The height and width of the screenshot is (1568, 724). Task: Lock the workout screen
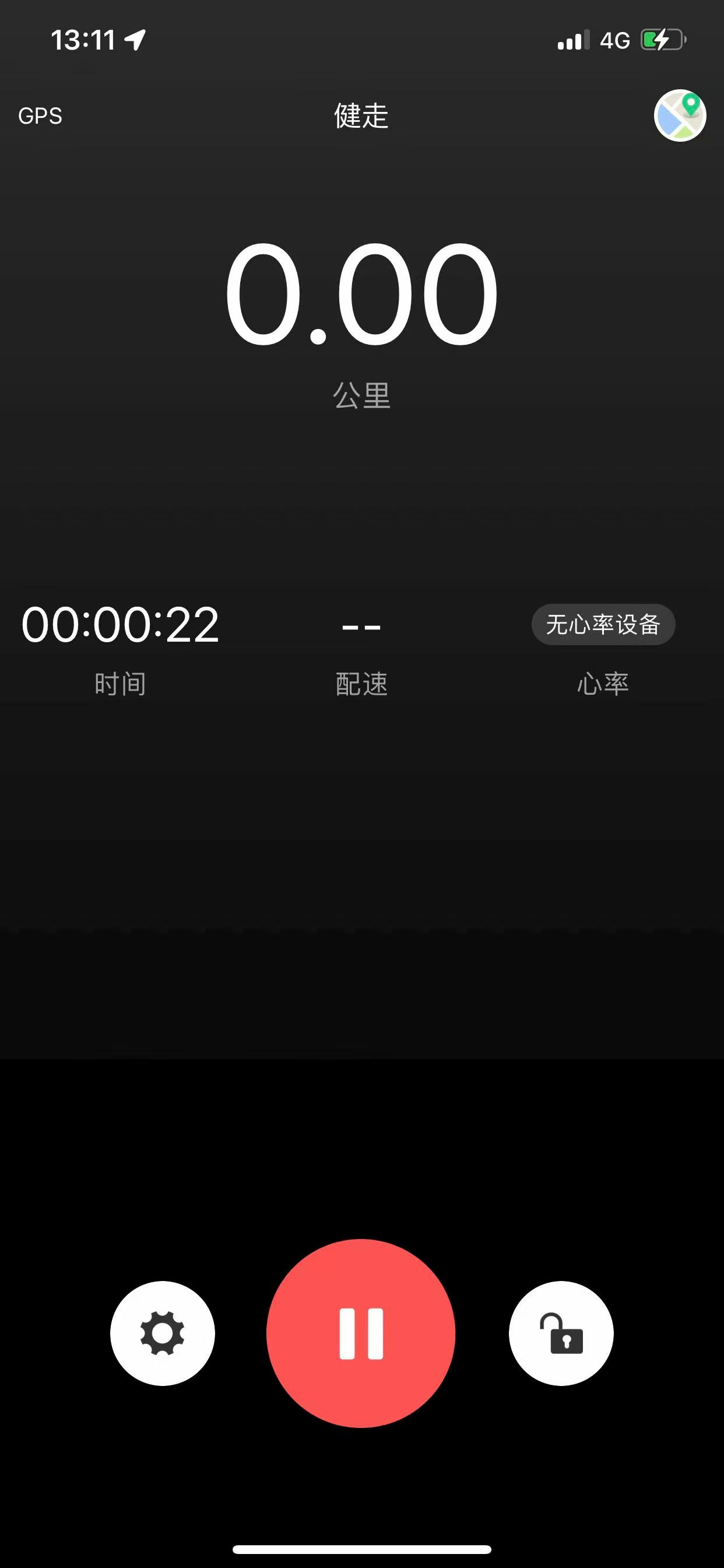(x=561, y=1332)
